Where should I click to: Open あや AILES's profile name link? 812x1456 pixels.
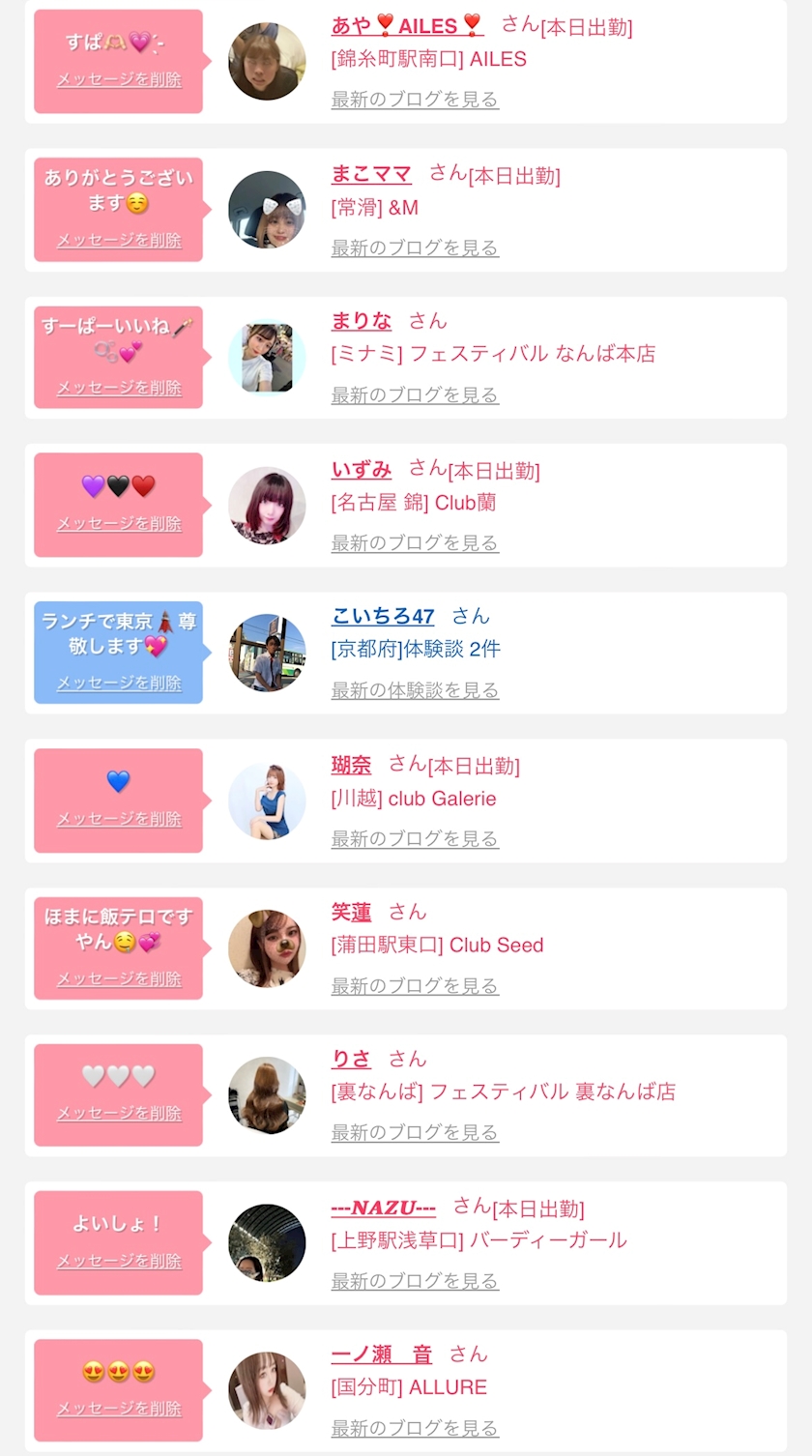[x=407, y=25]
